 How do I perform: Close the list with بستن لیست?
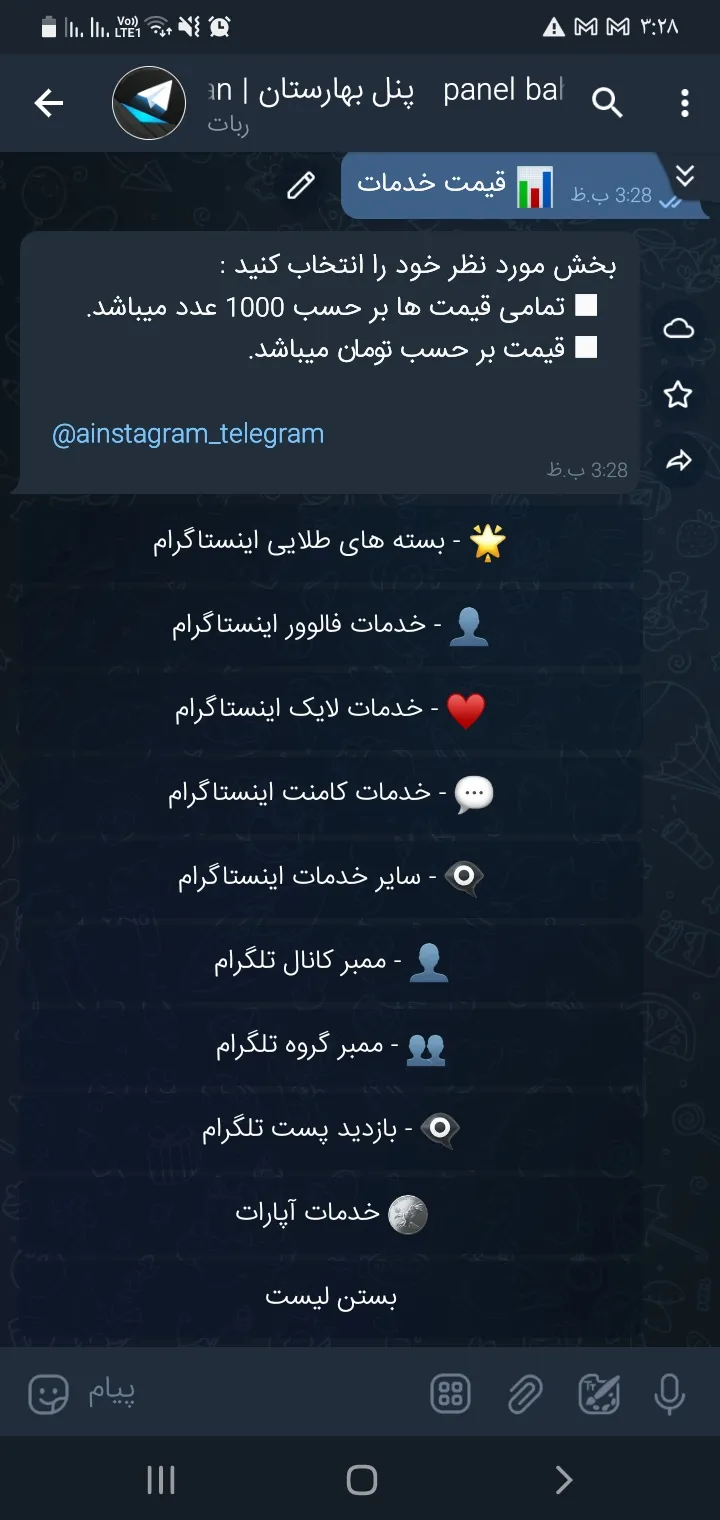[x=330, y=1298]
